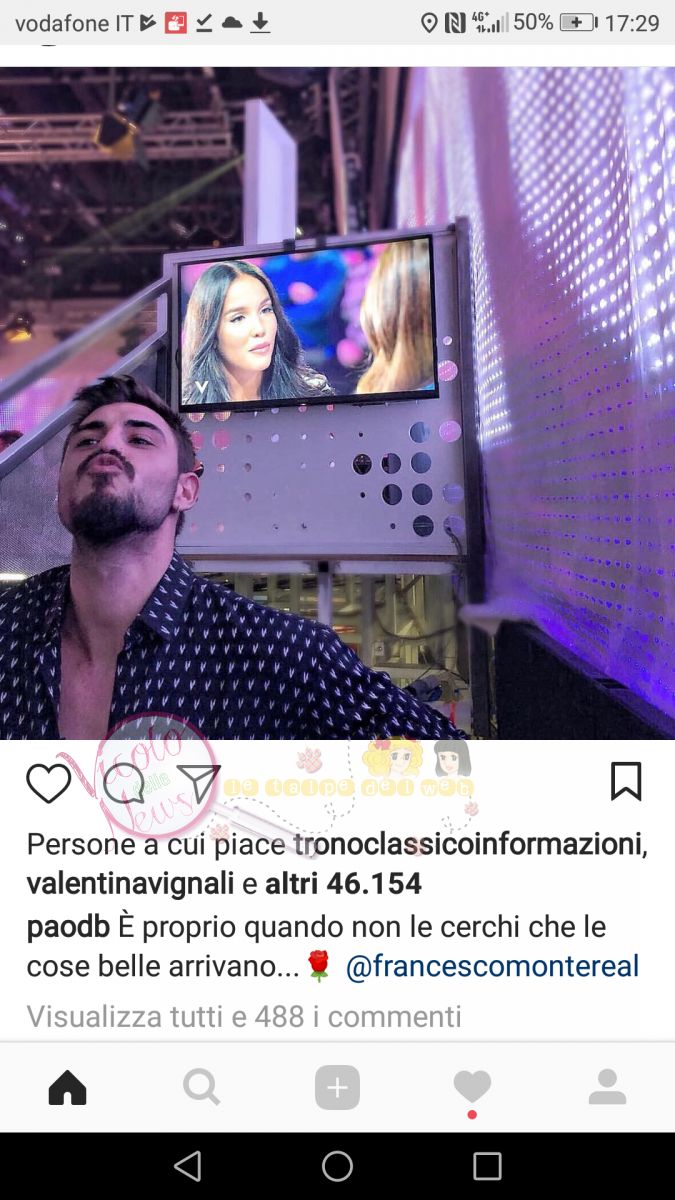This screenshot has width=675, height=1200.
Task: Open the comment bubble under the post
Action: [x=123, y=783]
